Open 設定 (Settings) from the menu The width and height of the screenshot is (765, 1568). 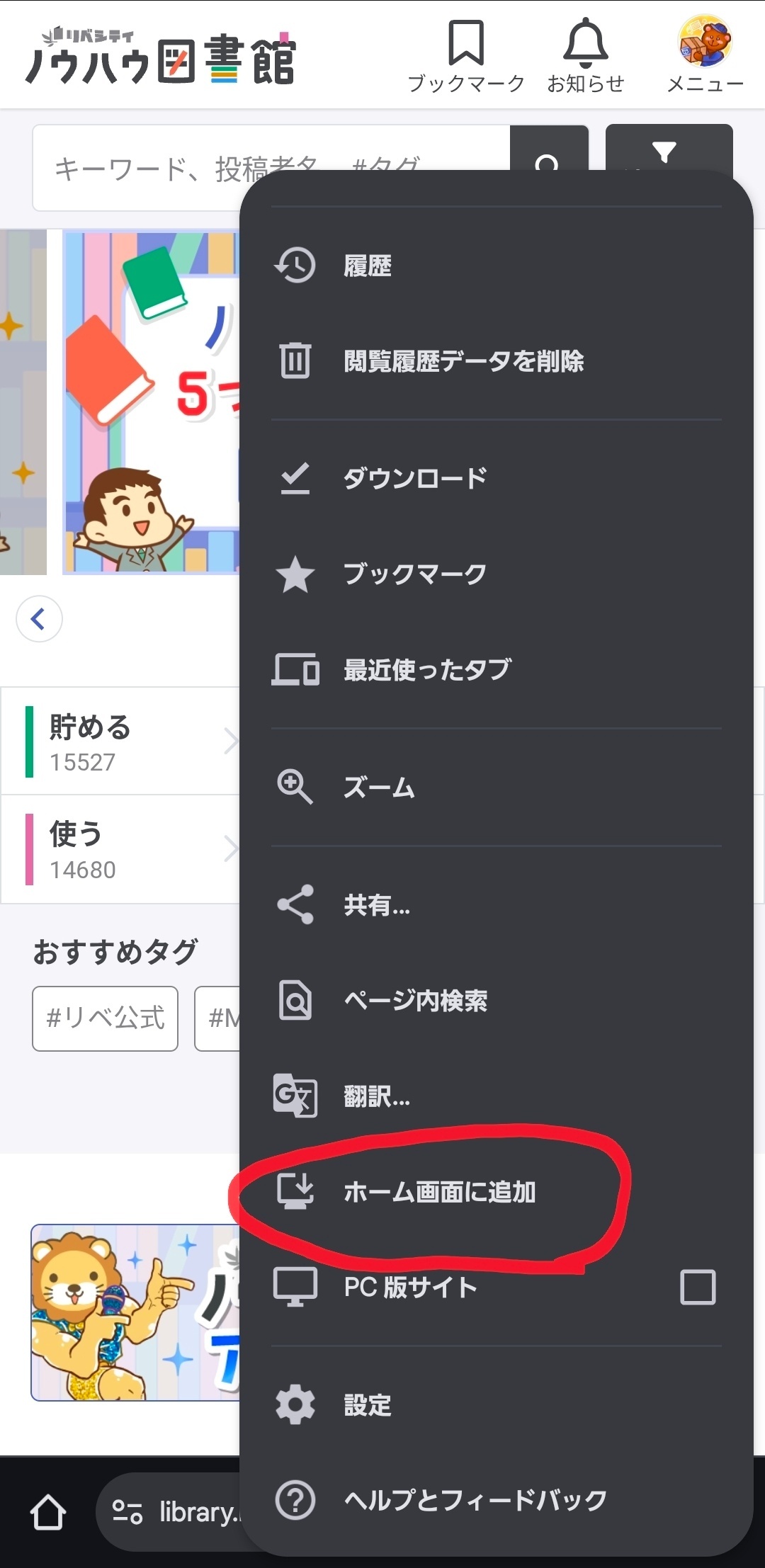pos(365,1405)
